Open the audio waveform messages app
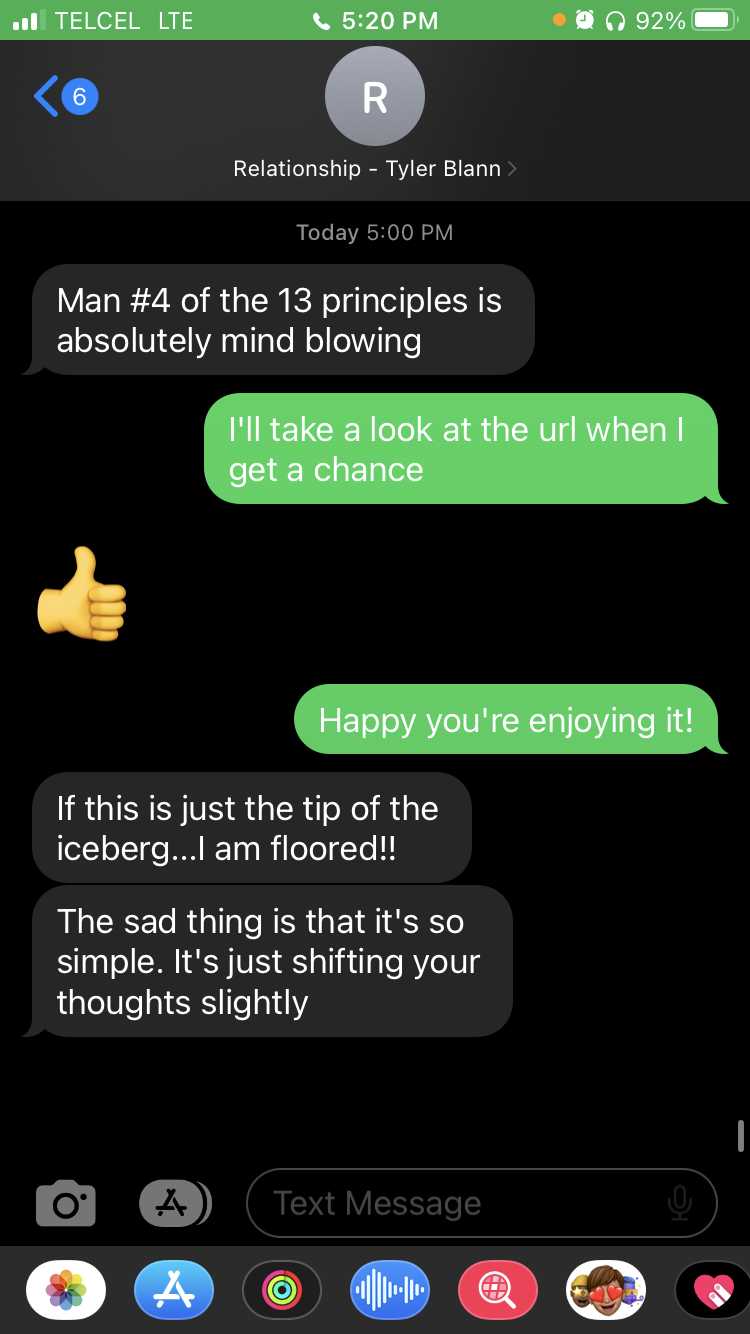The width and height of the screenshot is (750, 1334). click(390, 1290)
